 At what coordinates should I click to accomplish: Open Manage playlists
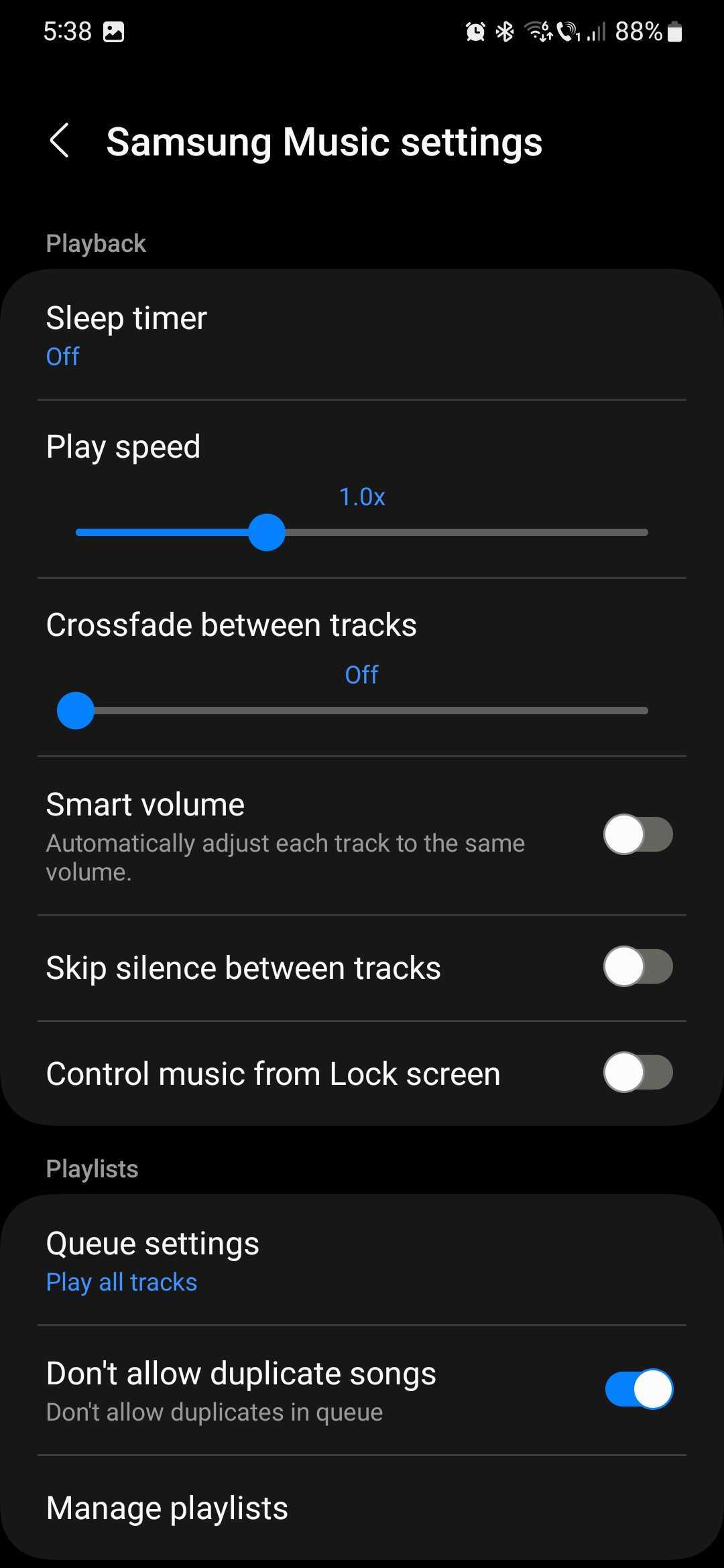coord(362,1508)
